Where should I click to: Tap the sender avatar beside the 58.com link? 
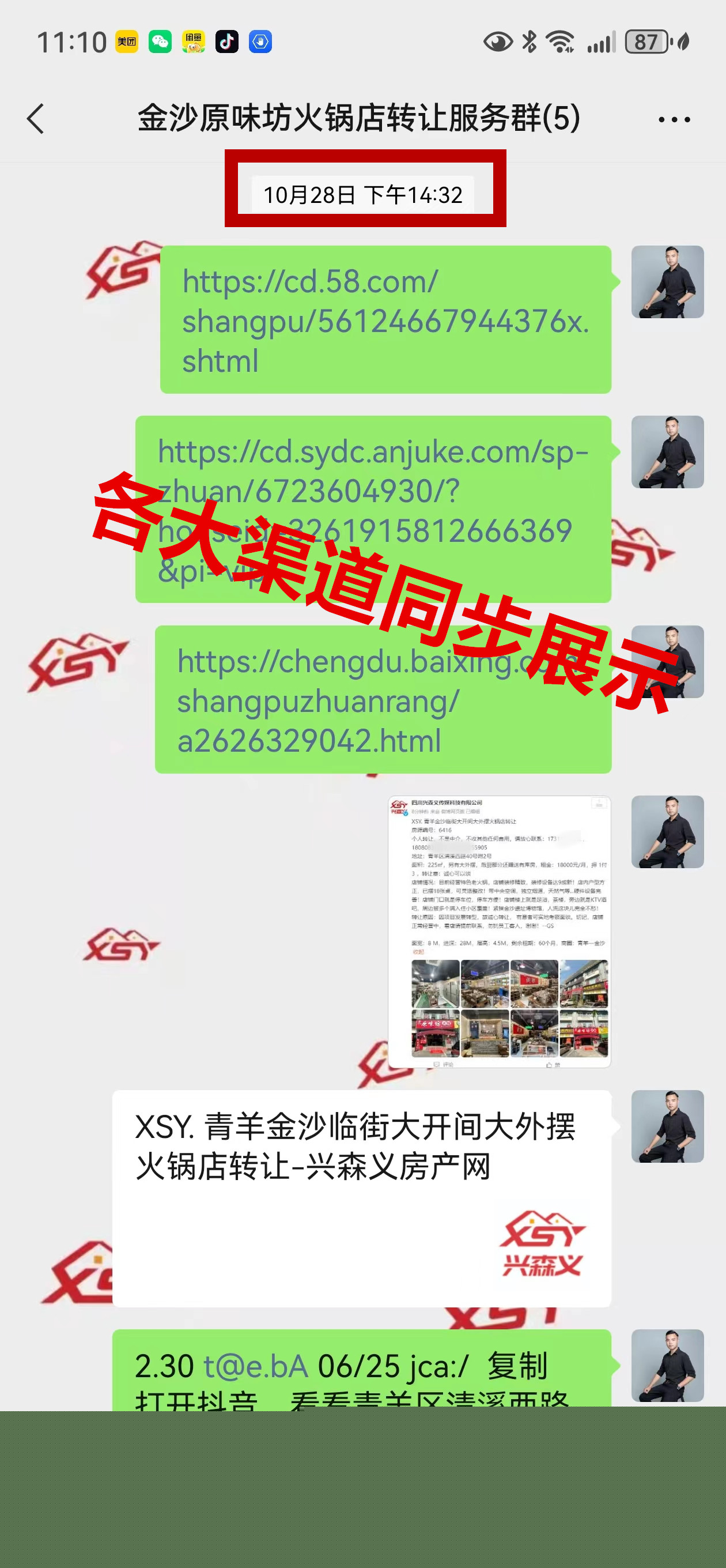click(x=667, y=282)
